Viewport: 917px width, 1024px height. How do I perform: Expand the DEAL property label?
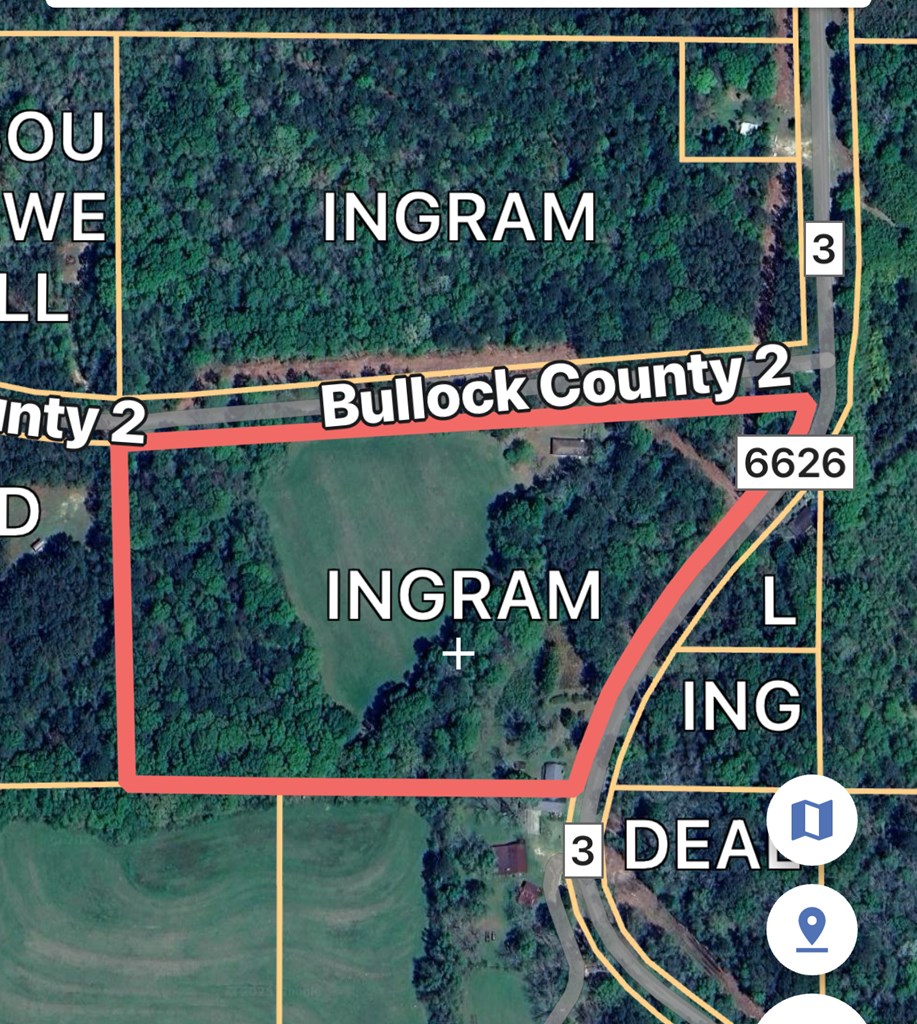[x=700, y=843]
